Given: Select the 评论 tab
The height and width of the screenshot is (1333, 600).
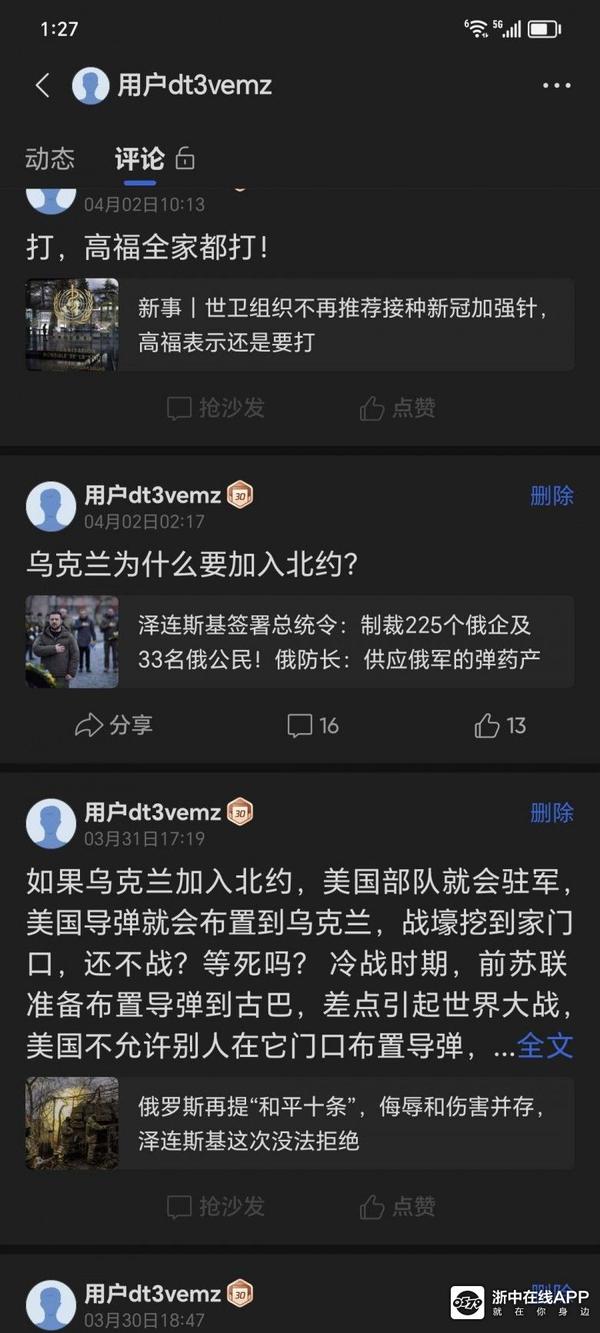Looking at the screenshot, I should 140,159.
